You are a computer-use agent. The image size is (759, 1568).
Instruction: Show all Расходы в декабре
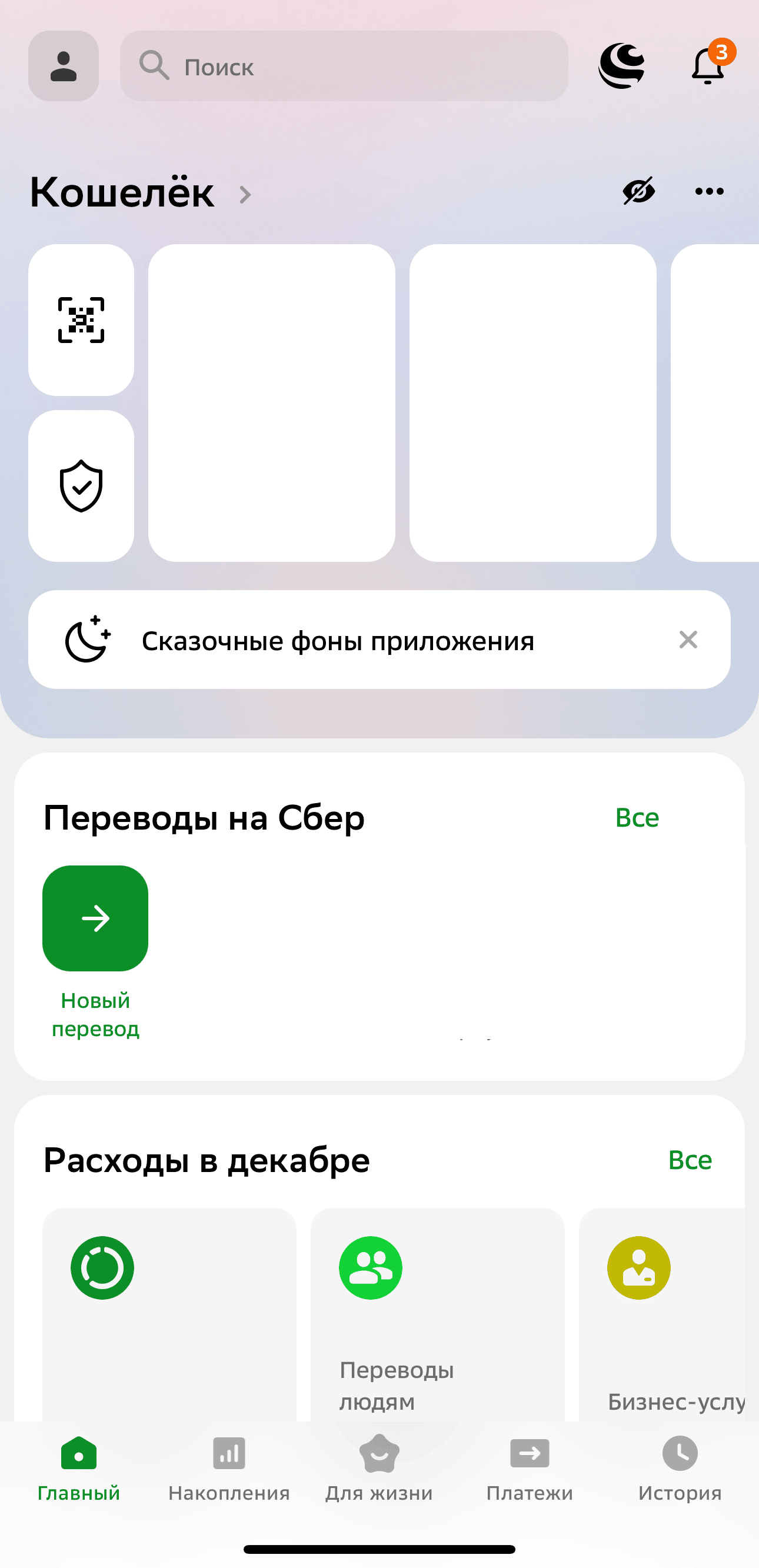coord(690,1160)
